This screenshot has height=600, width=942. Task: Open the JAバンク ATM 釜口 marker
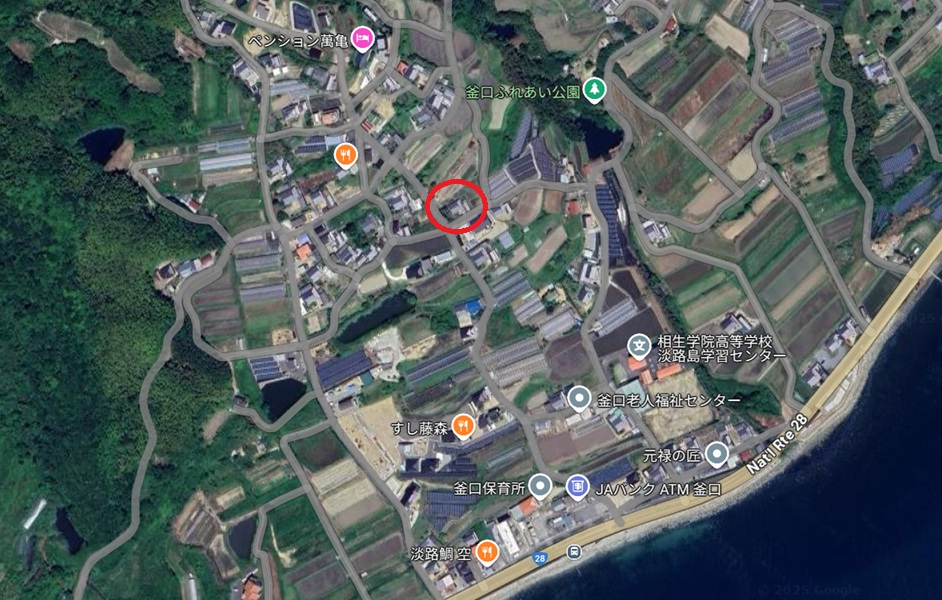[x=577, y=487]
